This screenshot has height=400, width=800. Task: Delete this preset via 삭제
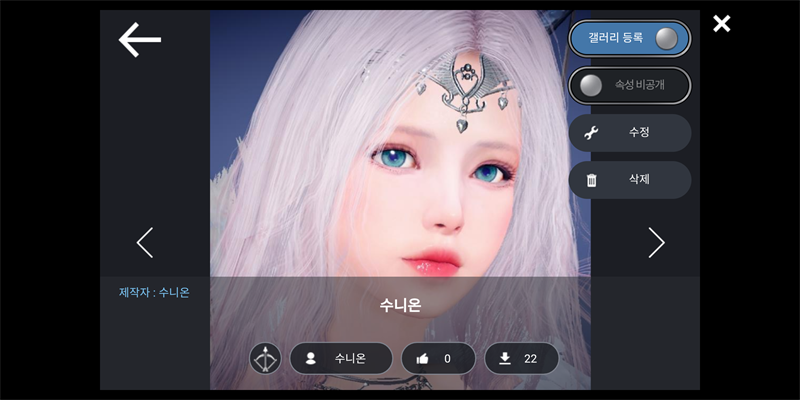630,180
